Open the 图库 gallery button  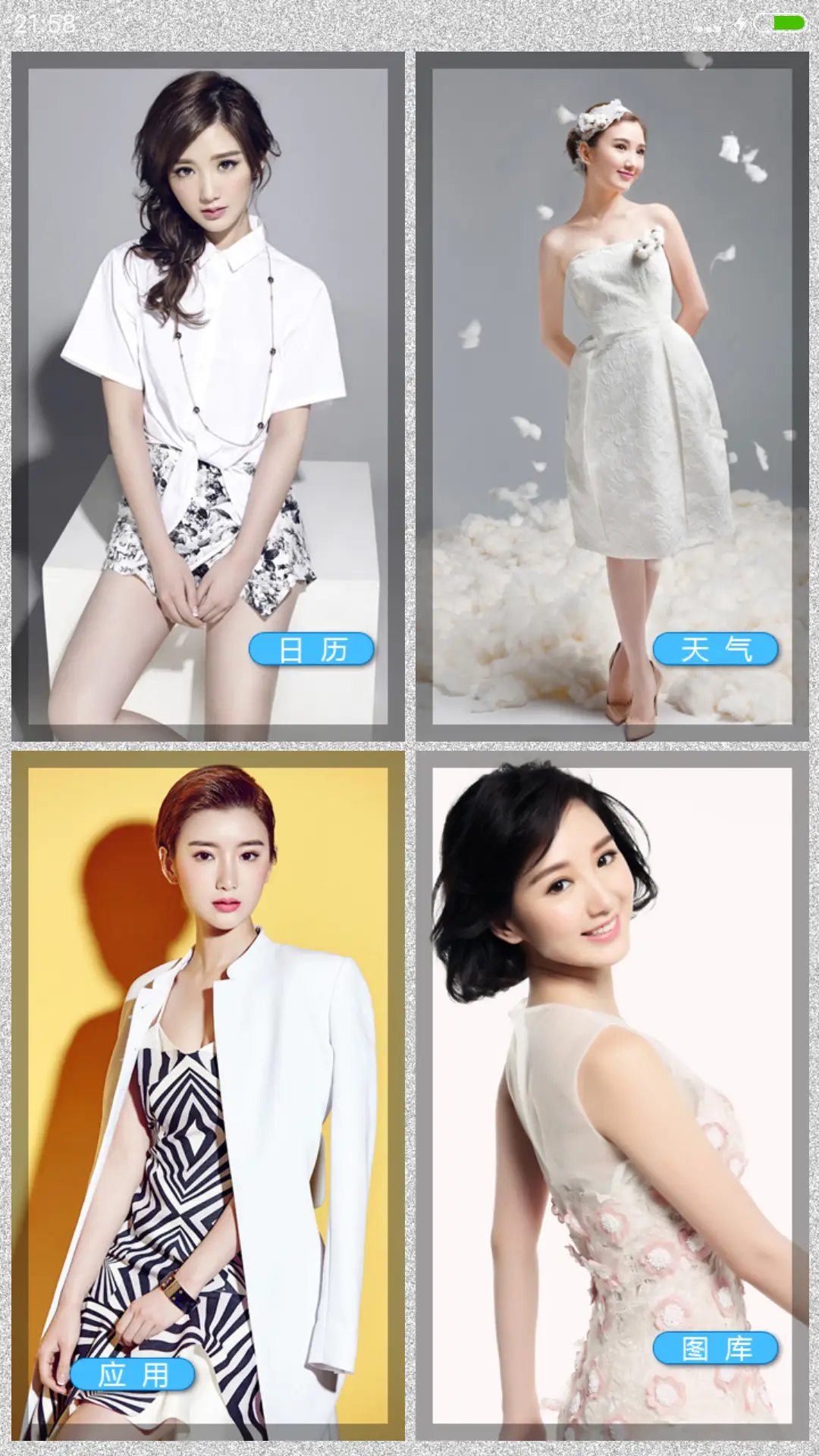coord(716,1348)
